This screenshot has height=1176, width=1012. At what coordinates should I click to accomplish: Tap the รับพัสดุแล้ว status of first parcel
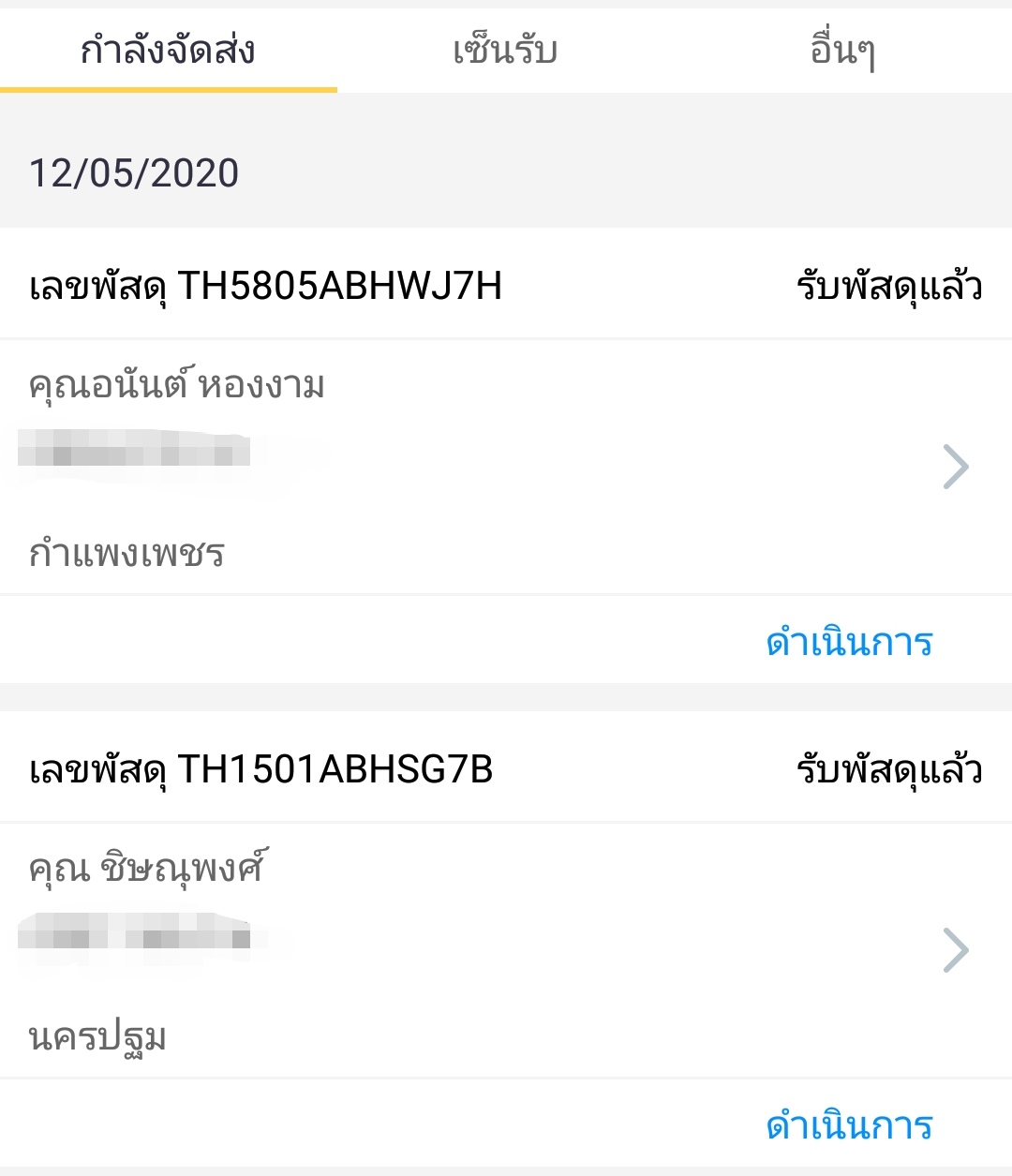pos(887,288)
